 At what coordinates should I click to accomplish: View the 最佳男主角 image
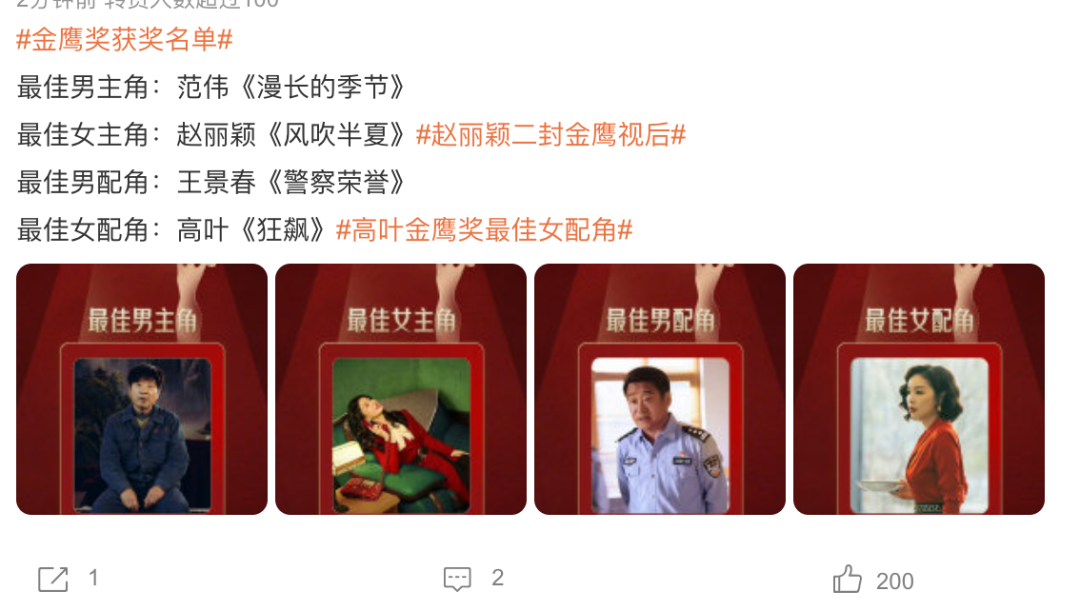point(142,389)
